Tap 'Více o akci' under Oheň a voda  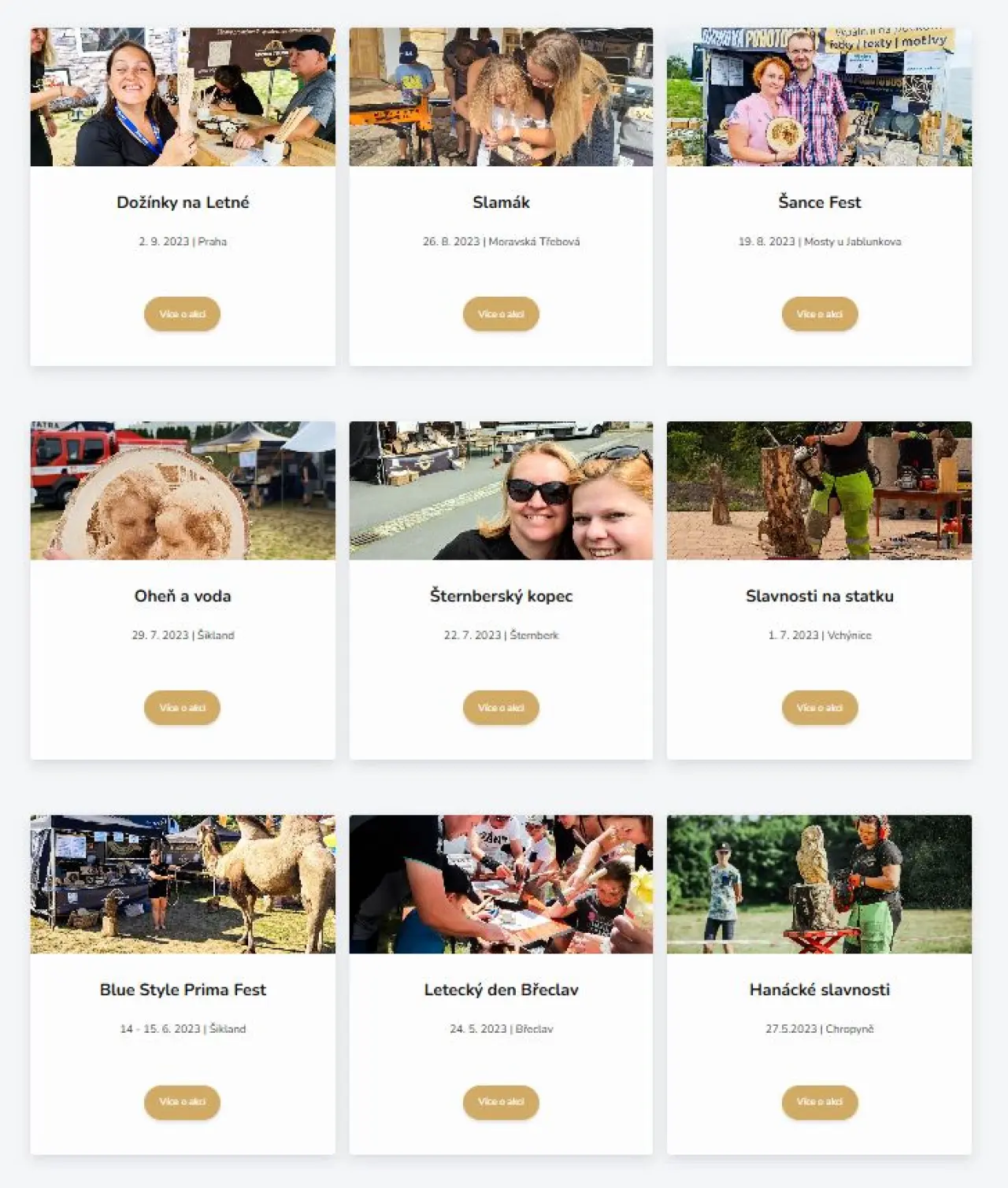[x=182, y=708]
